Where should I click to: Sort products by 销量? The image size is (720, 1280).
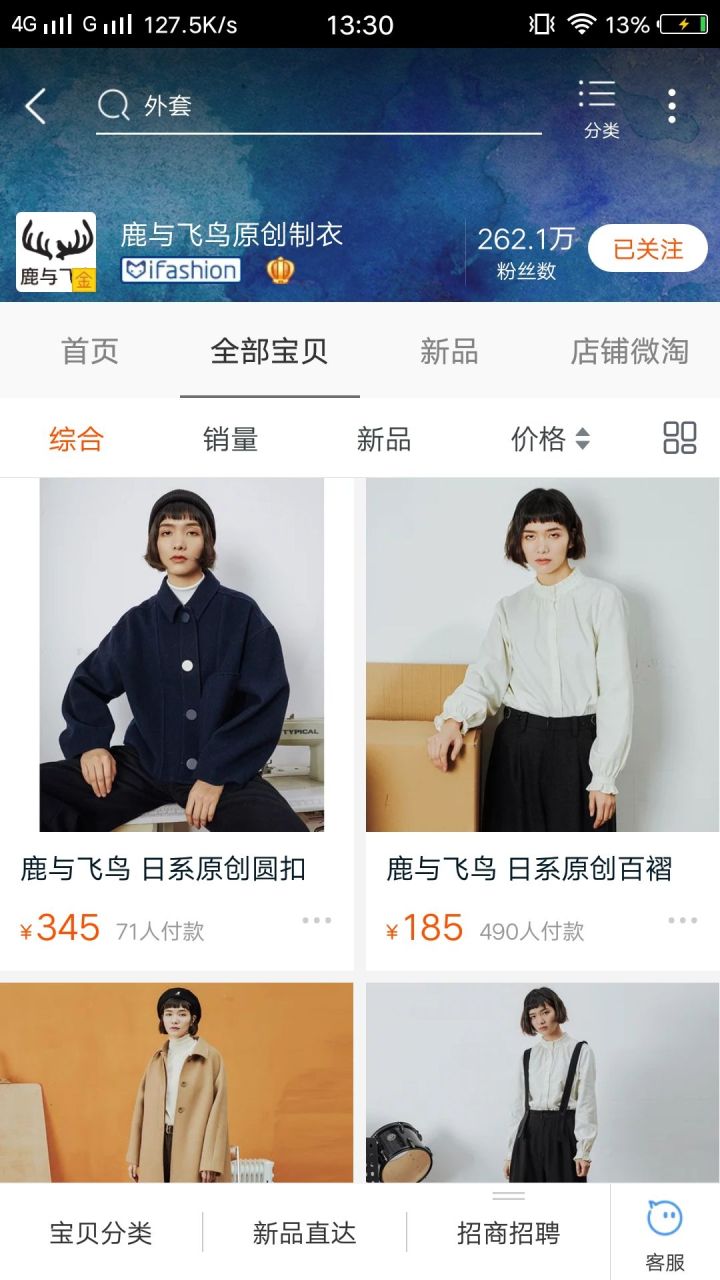click(x=231, y=439)
